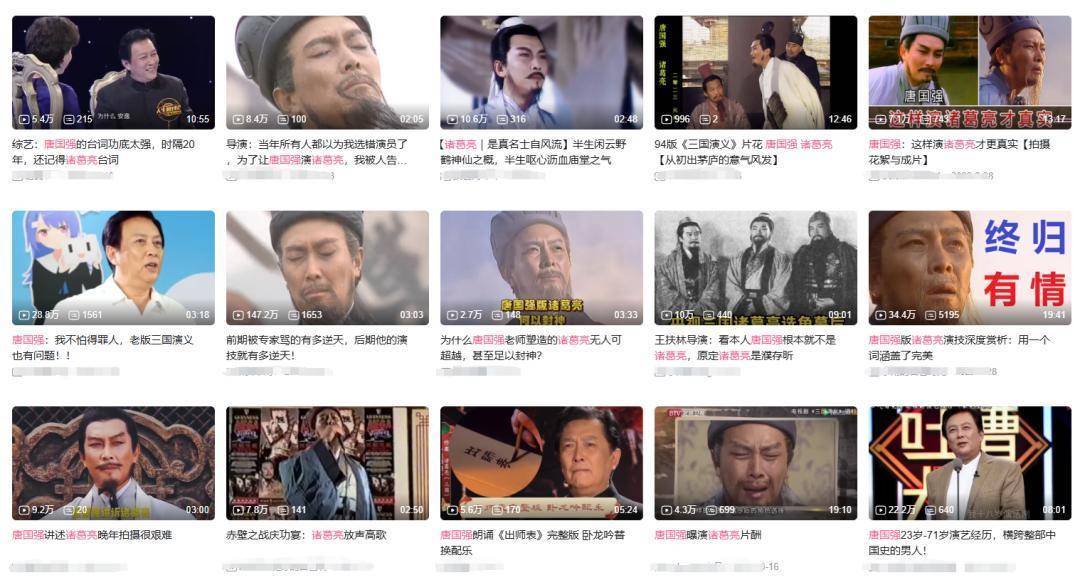Open the 10:55 video about 唐国强's 台词功底
This screenshot has width=1080, height=580.
[x=113, y=72]
